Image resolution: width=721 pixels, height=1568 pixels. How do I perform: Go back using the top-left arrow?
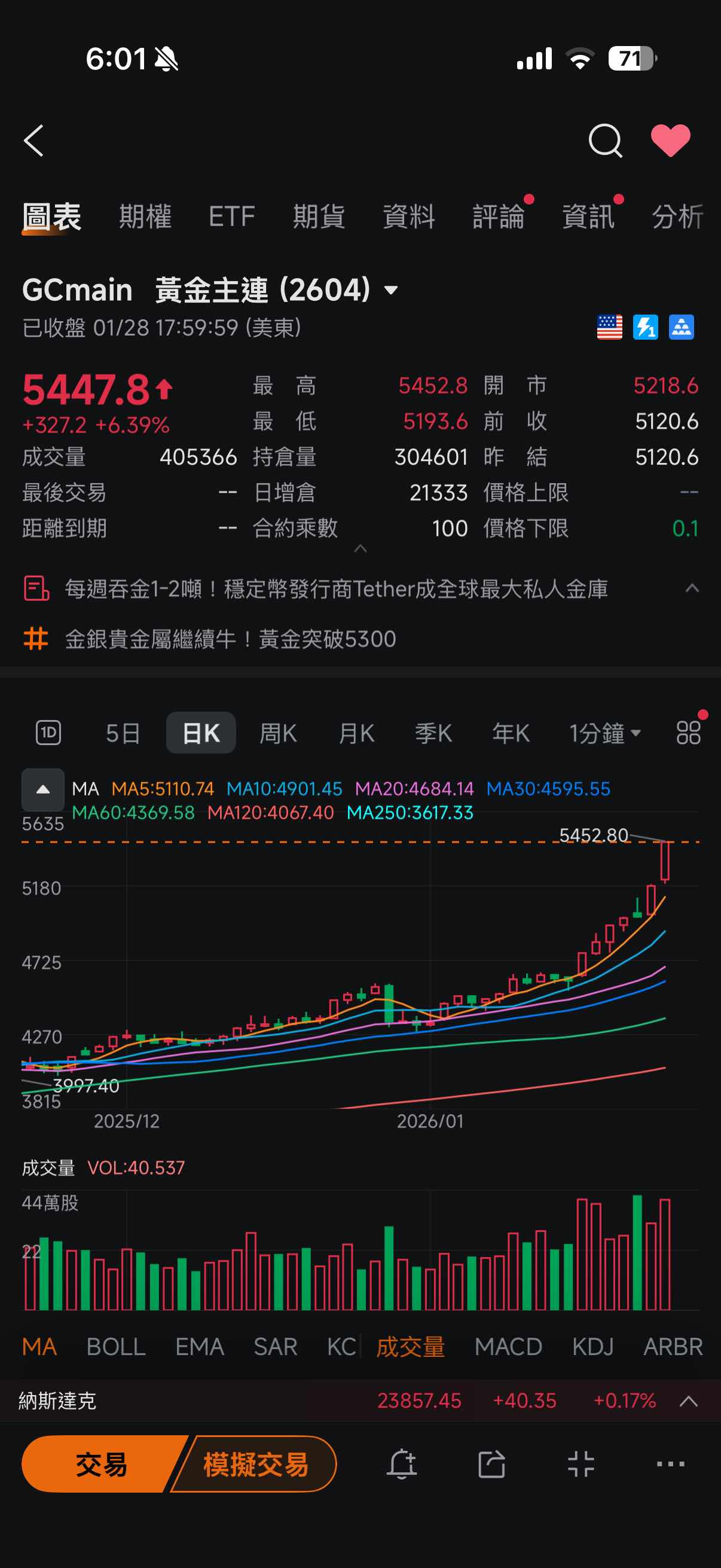pyautogui.click(x=34, y=141)
